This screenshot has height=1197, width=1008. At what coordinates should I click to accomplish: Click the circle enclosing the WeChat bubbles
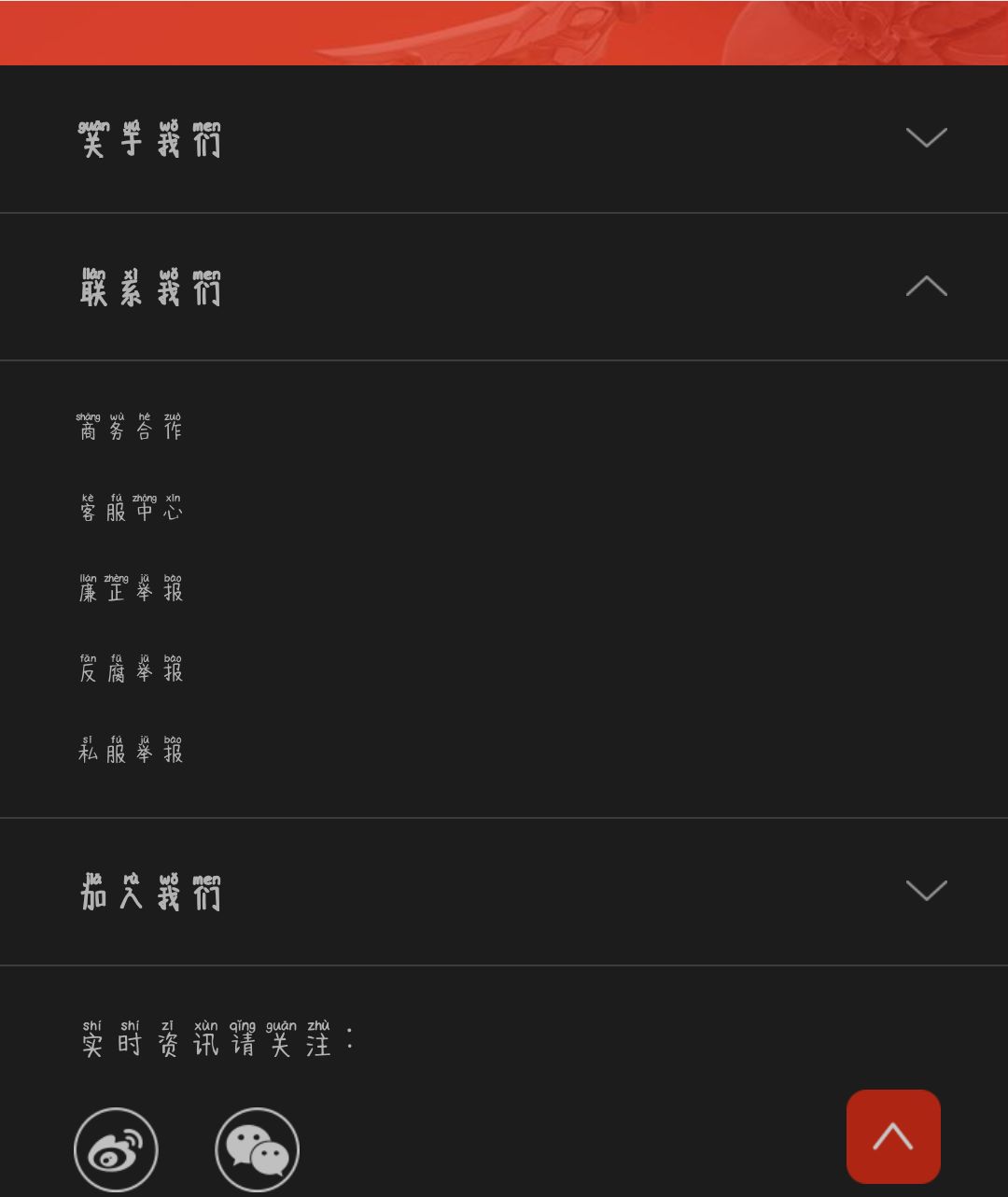[x=256, y=1149]
